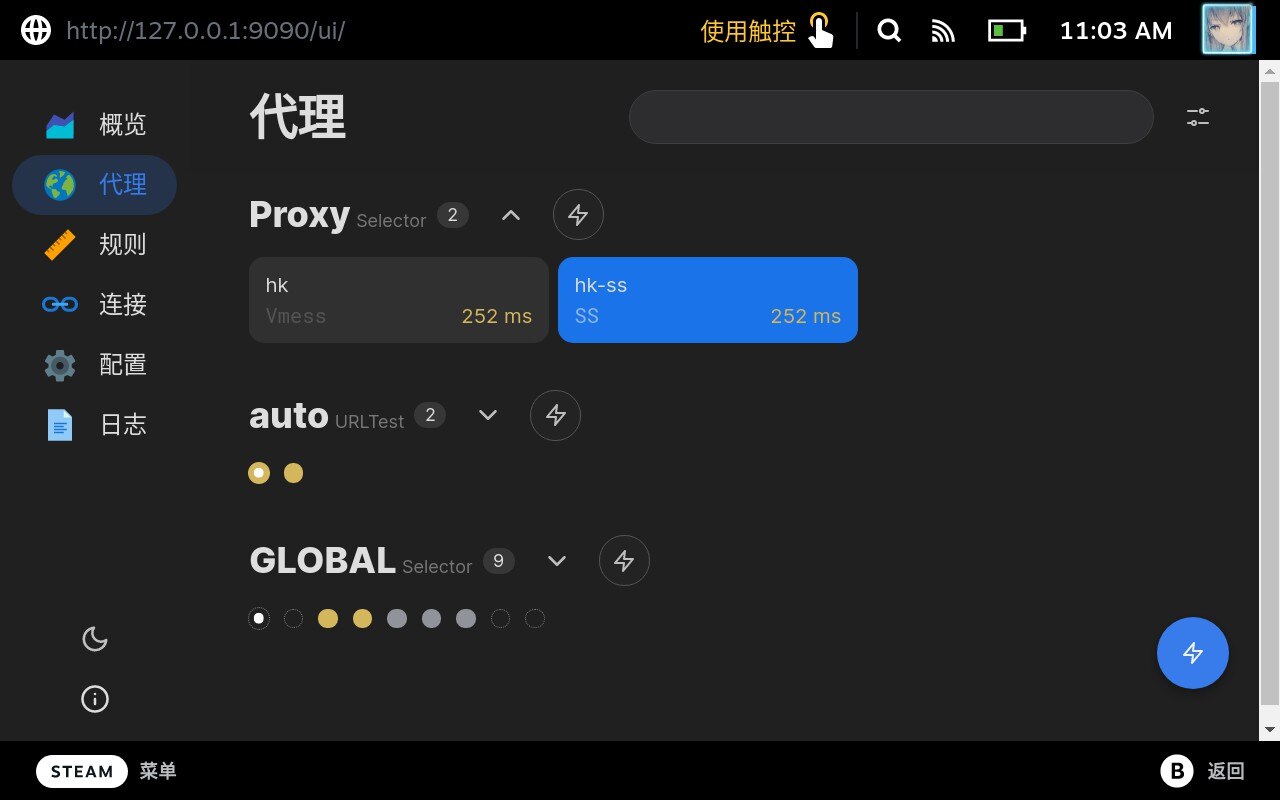Open the 连接 connections page
The image size is (1280, 800).
tap(95, 305)
